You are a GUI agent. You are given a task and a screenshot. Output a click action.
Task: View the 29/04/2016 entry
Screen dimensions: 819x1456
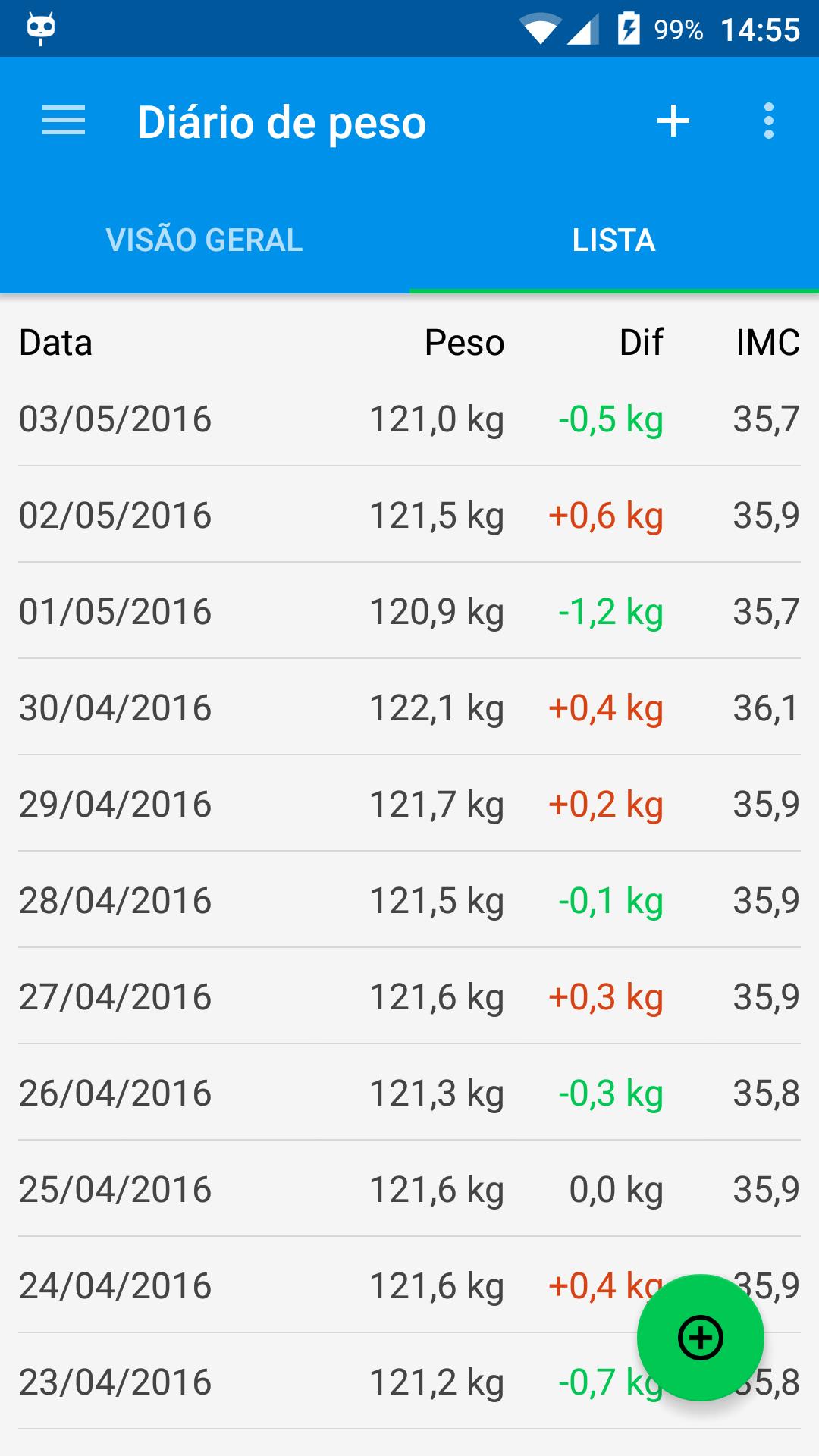pos(409,804)
